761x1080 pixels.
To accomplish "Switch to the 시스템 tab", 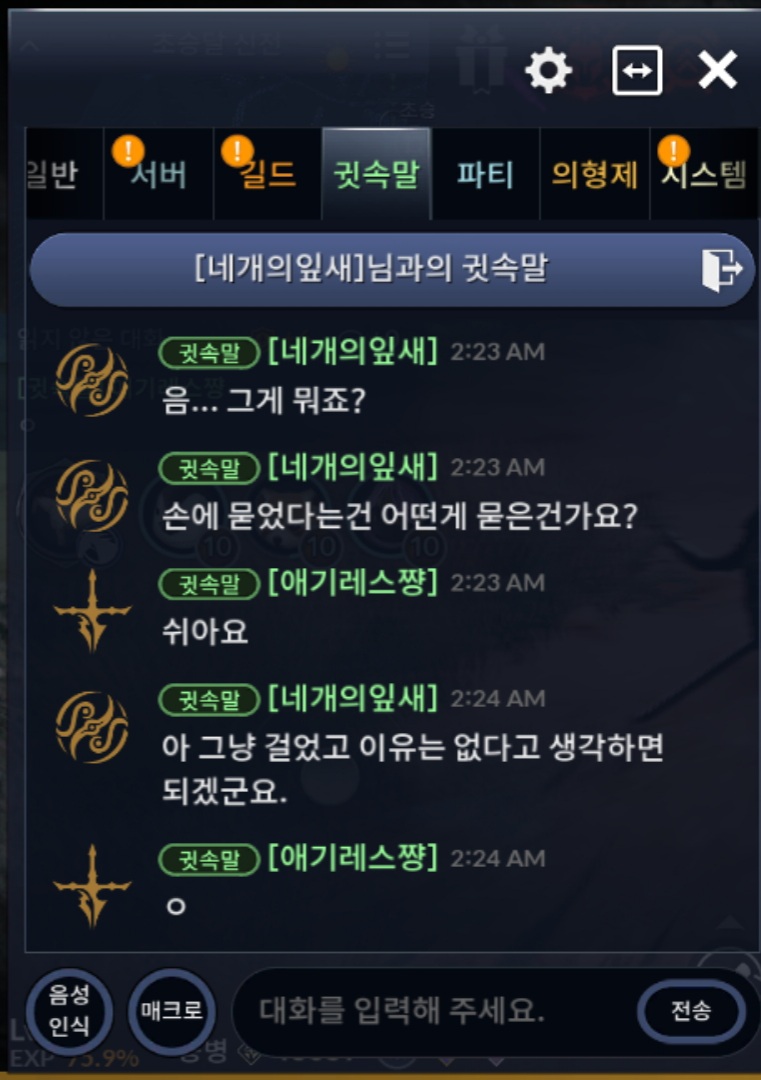I will pyautogui.click(x=703, y=175).
